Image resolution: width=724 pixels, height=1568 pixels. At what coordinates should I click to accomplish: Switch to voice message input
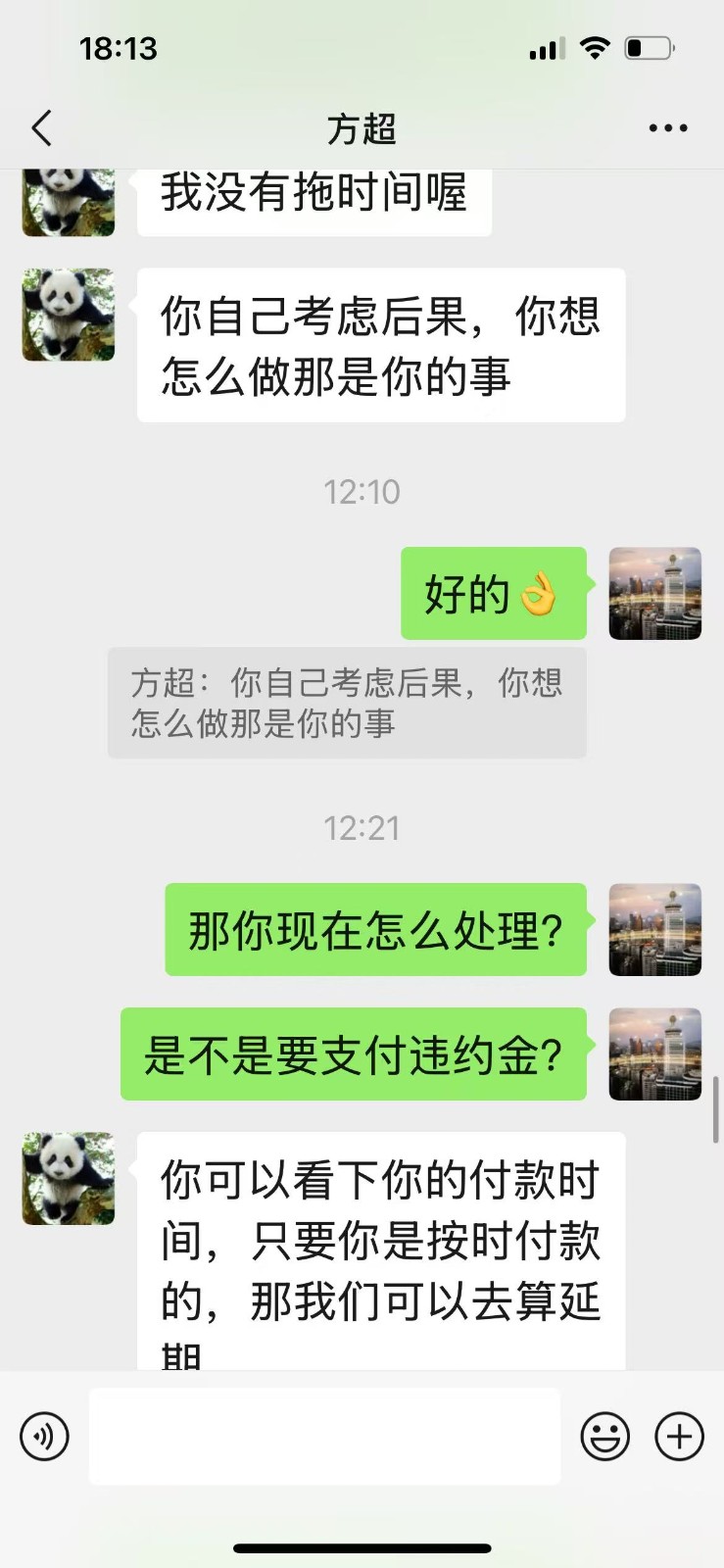[x=45, y=1437]
